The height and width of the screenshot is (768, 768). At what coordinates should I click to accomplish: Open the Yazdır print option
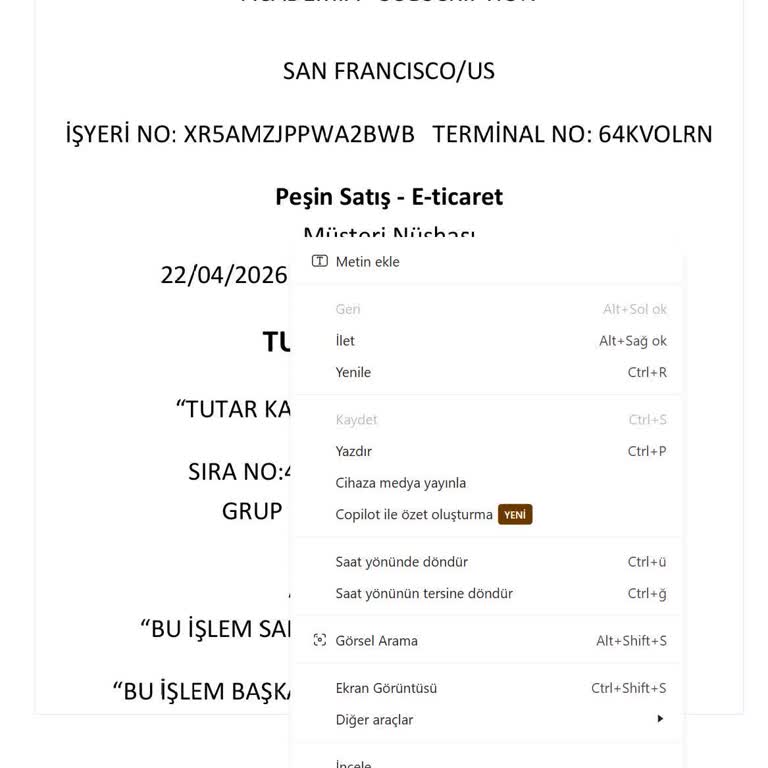coord(353,451)
